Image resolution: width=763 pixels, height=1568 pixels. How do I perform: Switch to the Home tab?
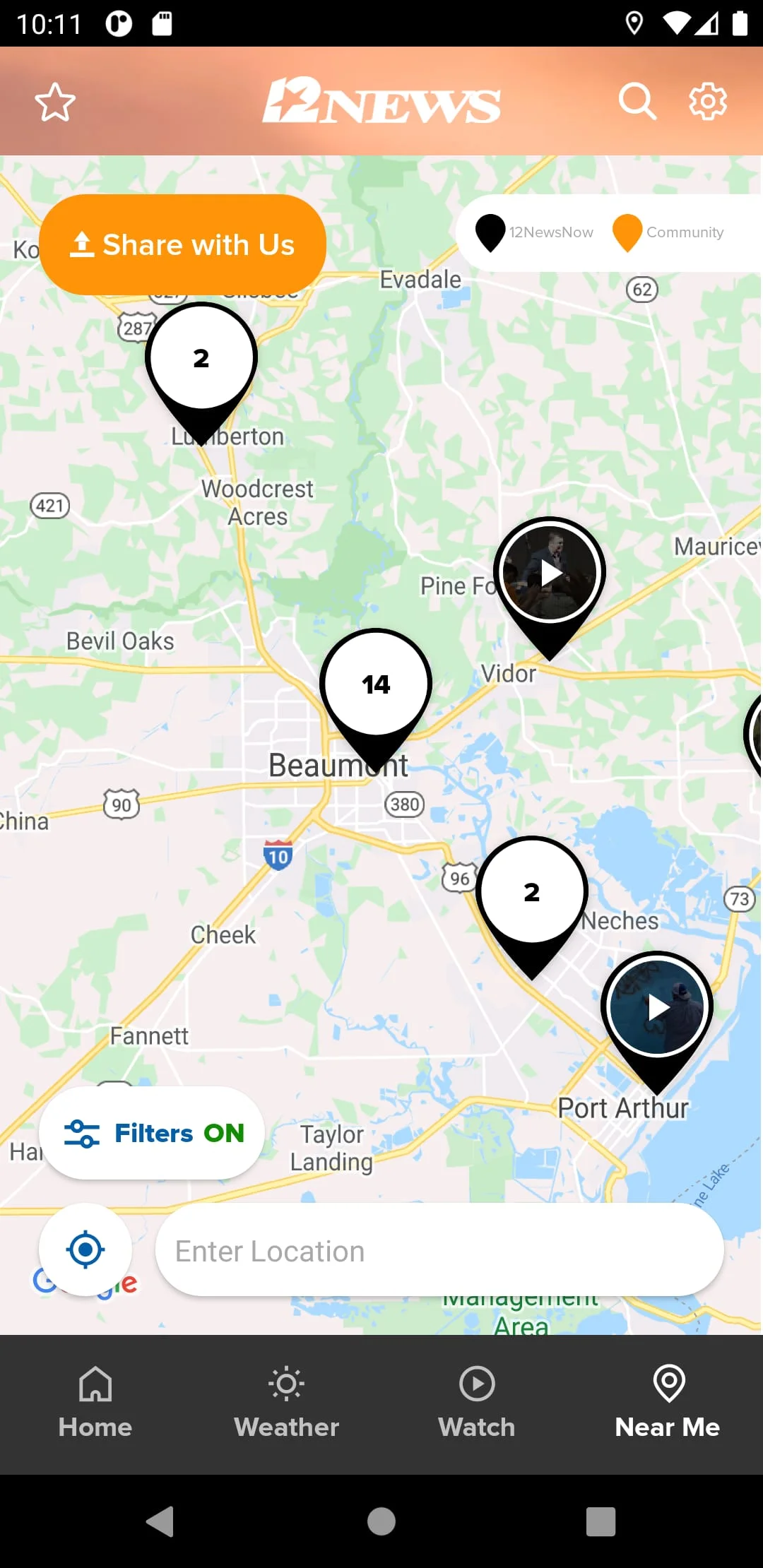click(x=95, y=1403)
